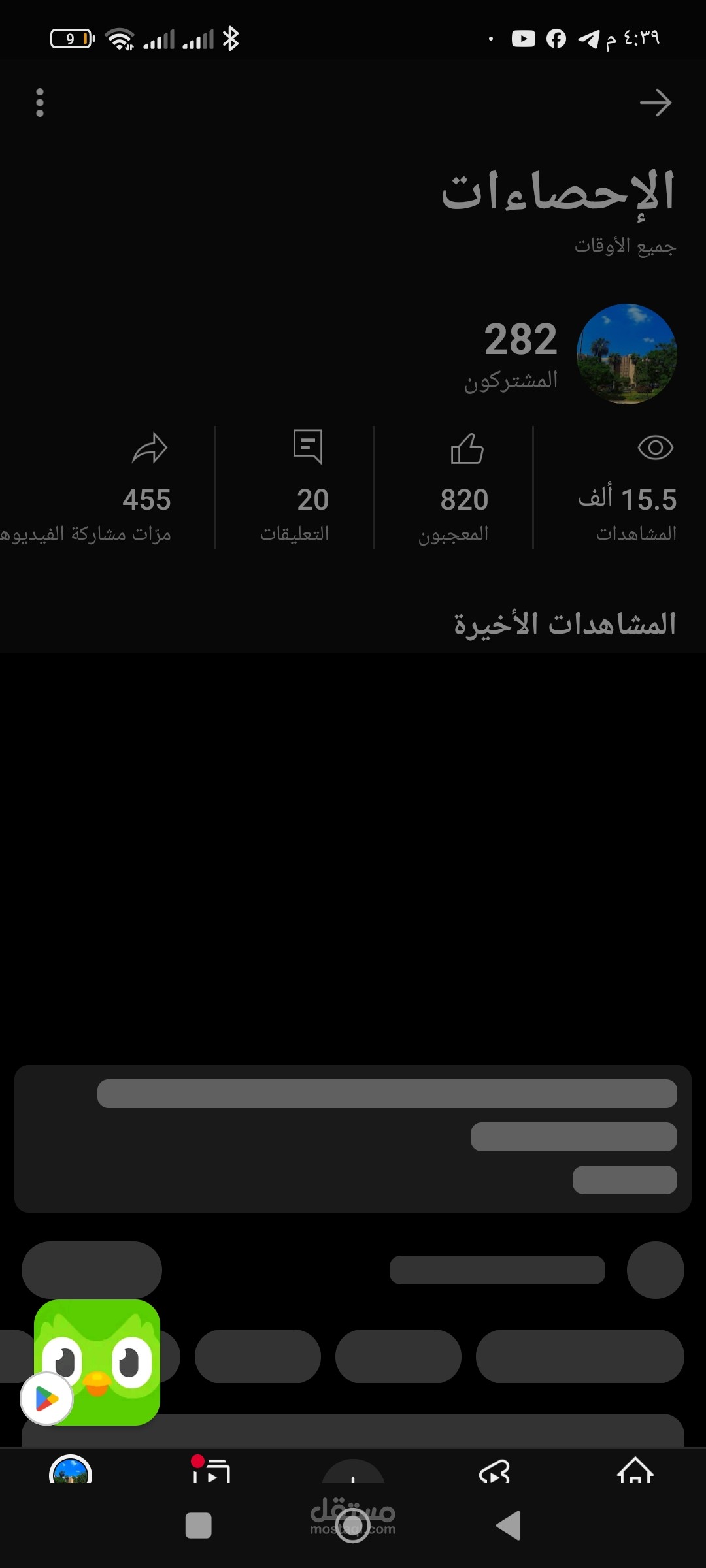Open the three-dot overflow menu
This screenshot has height=1568, width=706.
coord(40,103)
